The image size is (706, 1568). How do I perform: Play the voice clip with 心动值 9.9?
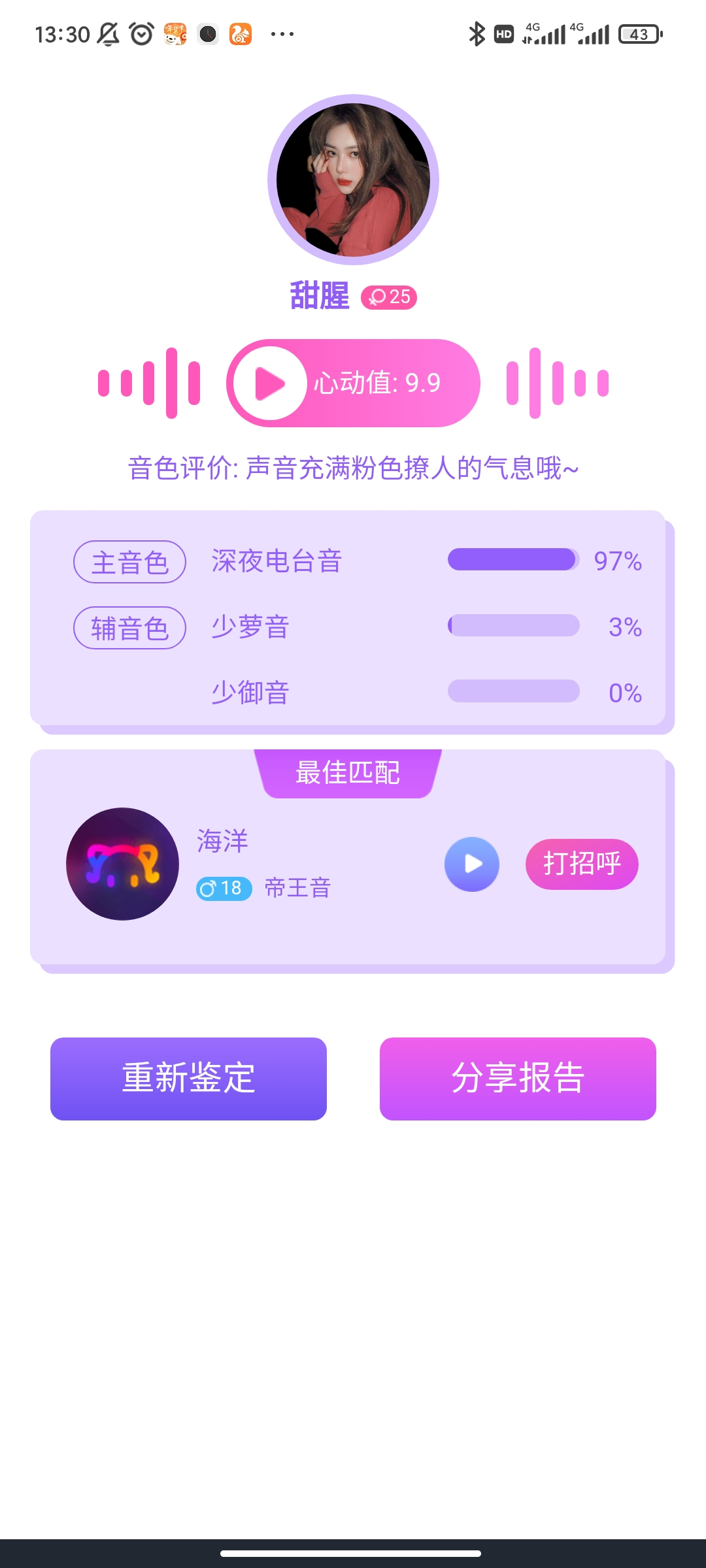point(271,384)
